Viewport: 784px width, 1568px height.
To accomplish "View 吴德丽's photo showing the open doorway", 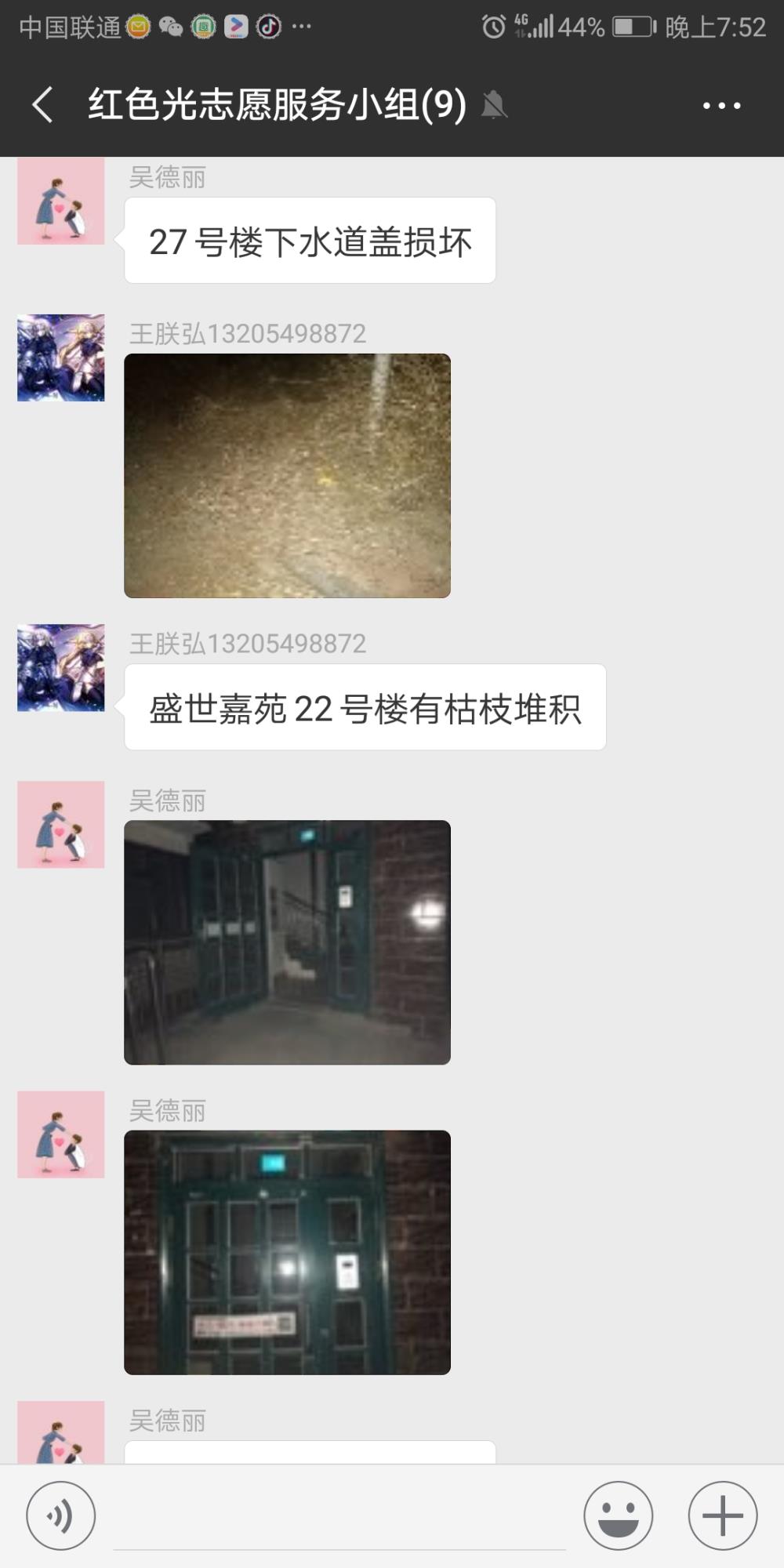I will [287, 942].
